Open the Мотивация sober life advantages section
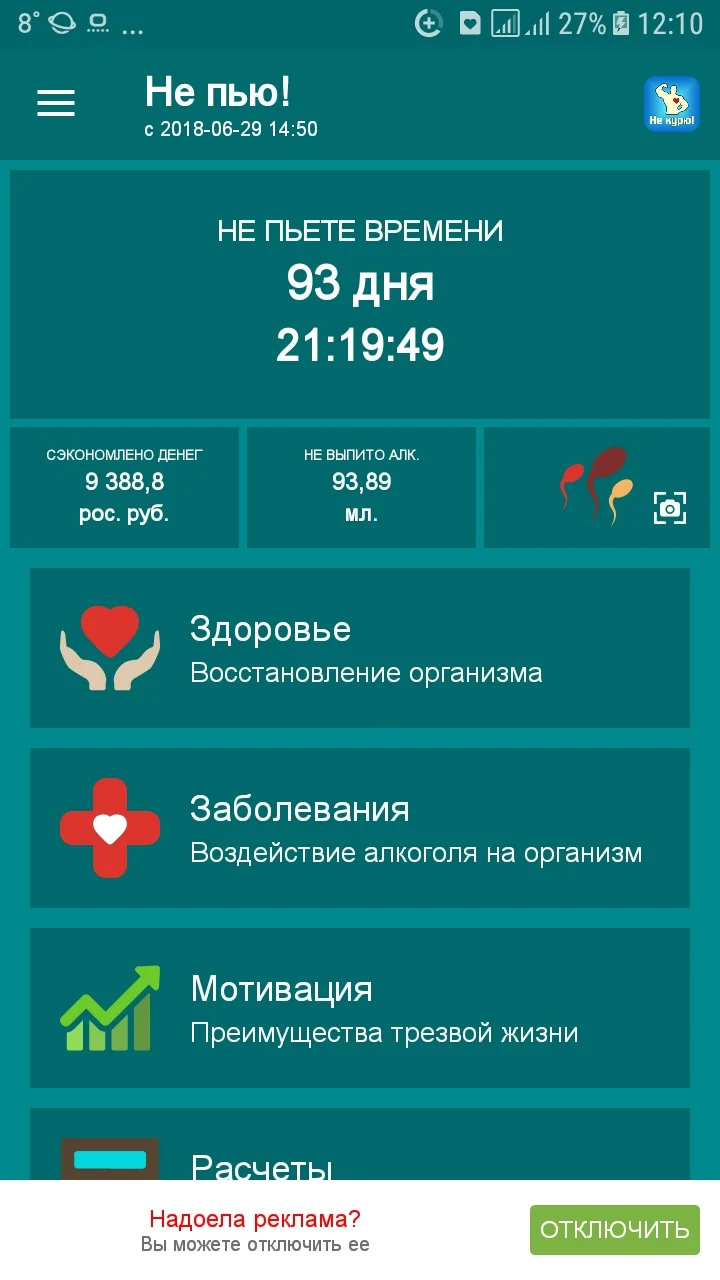 tap(360, 1007)
